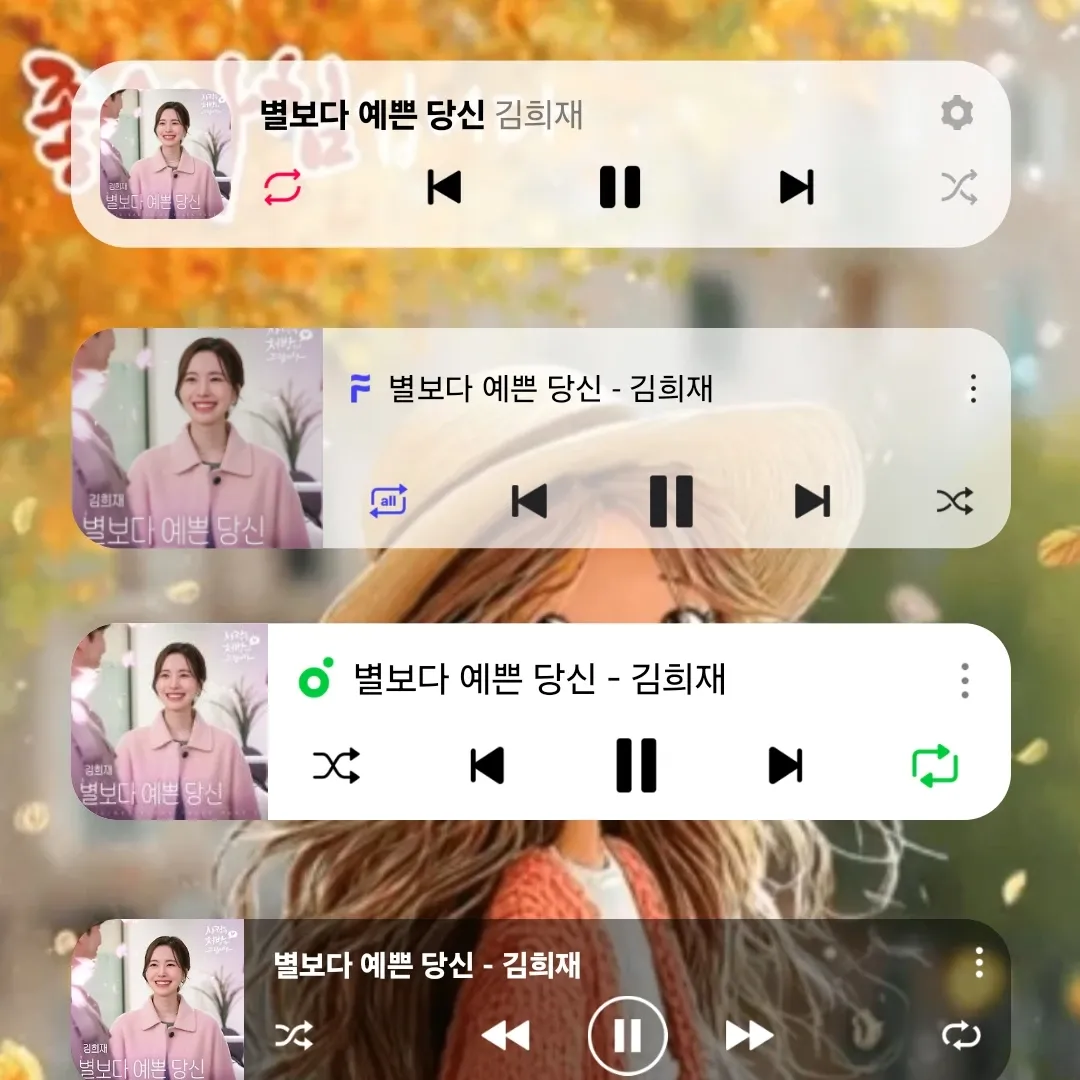The width and height of the screenshot is (1080, 1080).
Task: Open the overflow menu on the purple F widget
Action: click(x=973, y=389)
